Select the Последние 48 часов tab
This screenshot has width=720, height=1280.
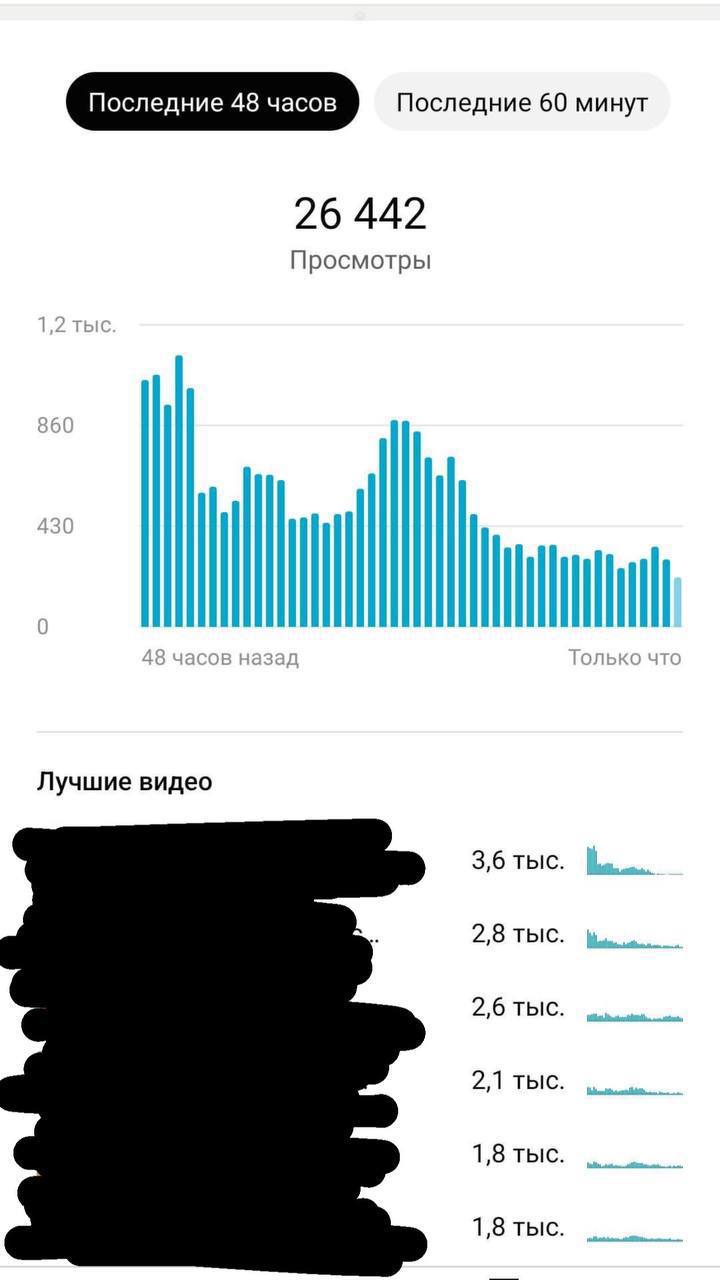point(212,102)
